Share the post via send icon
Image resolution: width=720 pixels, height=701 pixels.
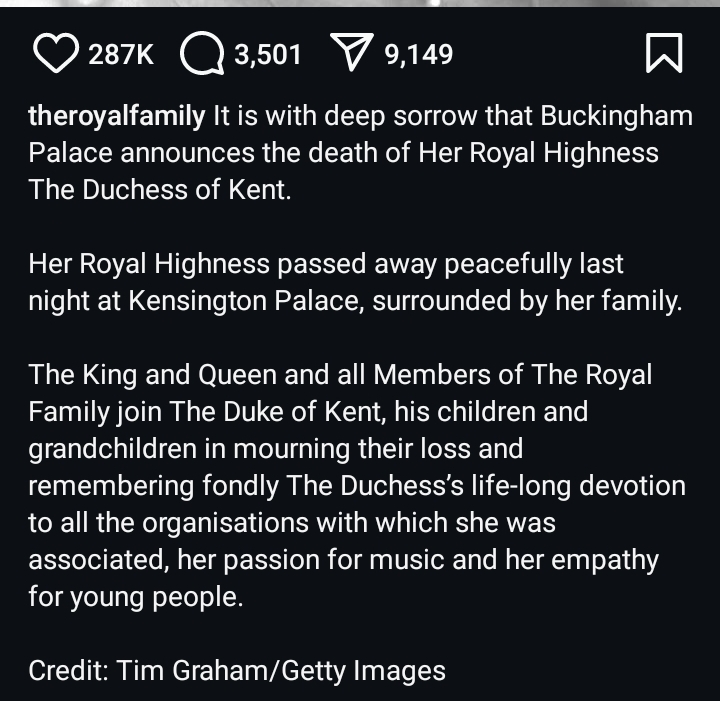351,54
